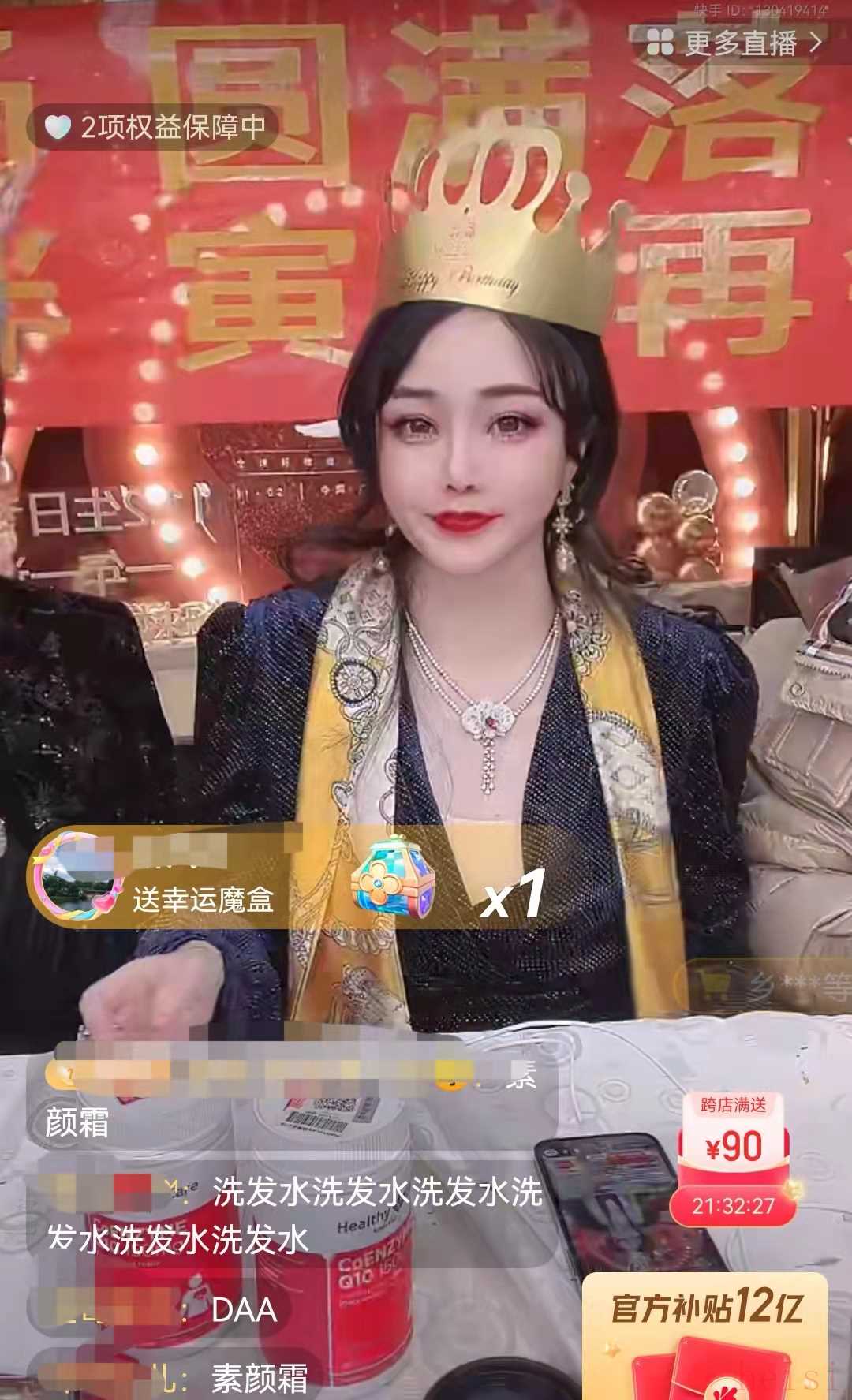852x1400 pixels.
Task: Open the 官方补贴12亿 red packet banner
Action: tap(706, 1333)
